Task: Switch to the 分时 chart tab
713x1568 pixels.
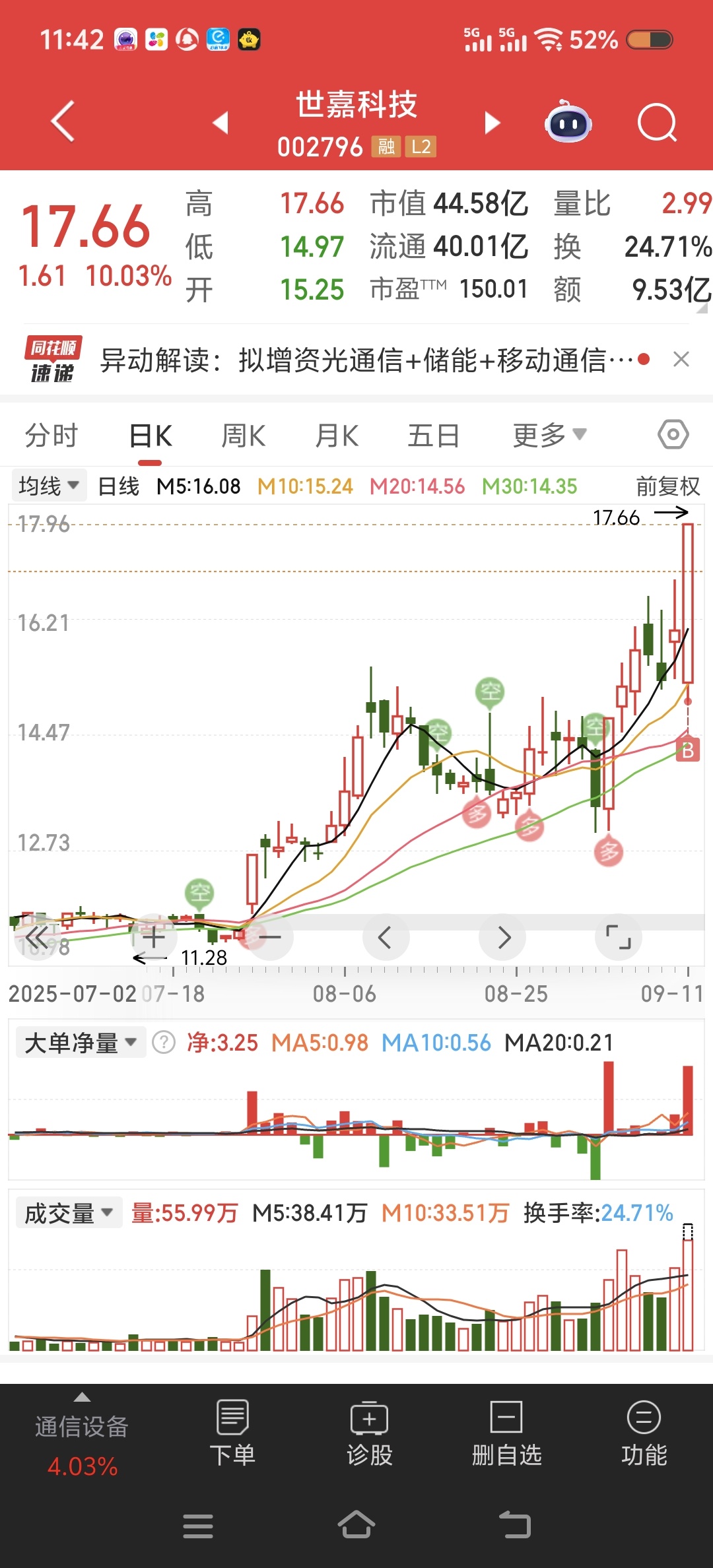Action: (x=51, y=436)
